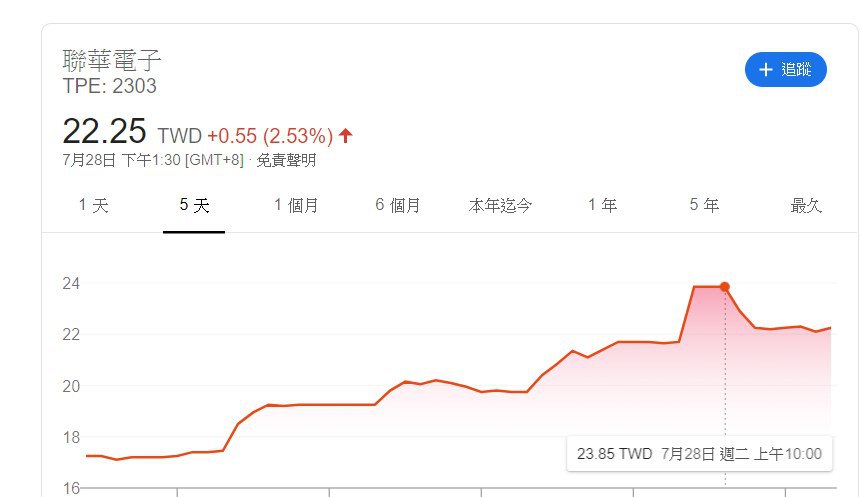861x497 pixels.
Task: Switch to the 6 個月 range
Action: point(398,205)
